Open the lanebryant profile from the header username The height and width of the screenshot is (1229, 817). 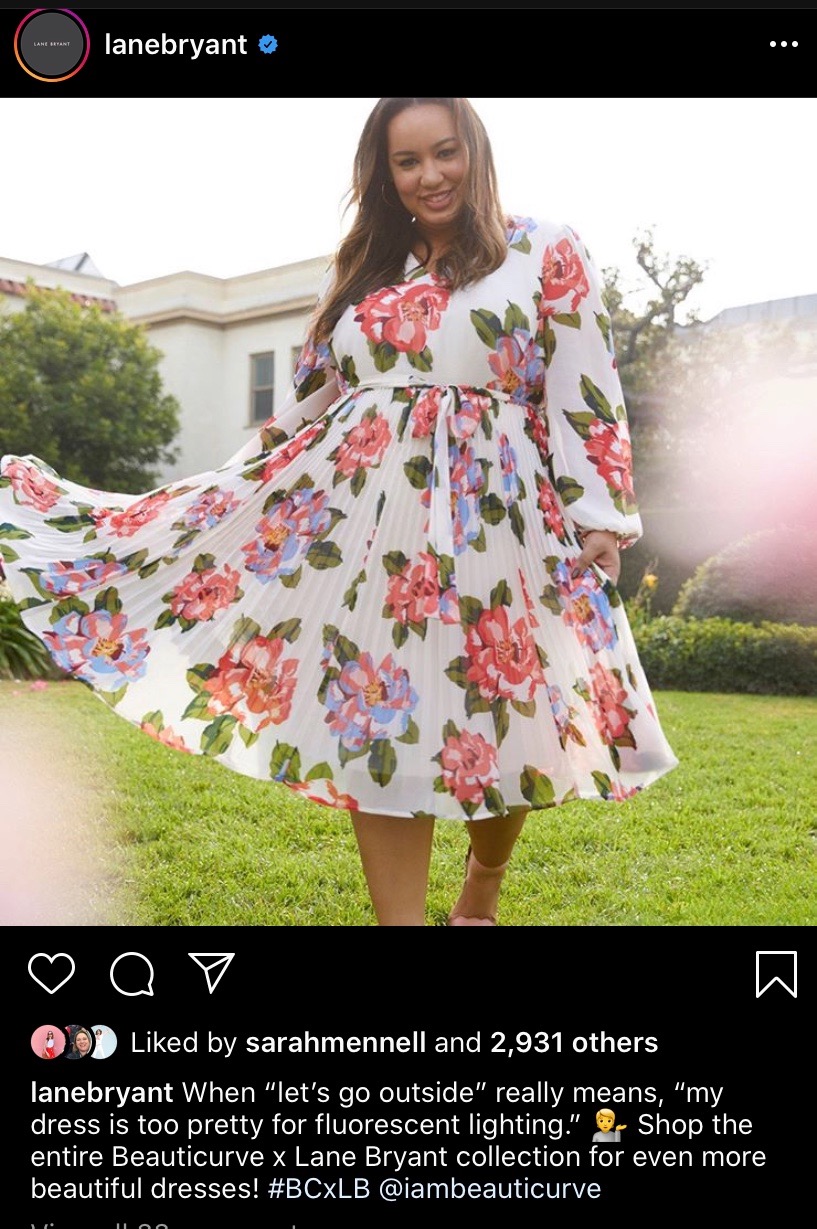(x=175, y=45)
